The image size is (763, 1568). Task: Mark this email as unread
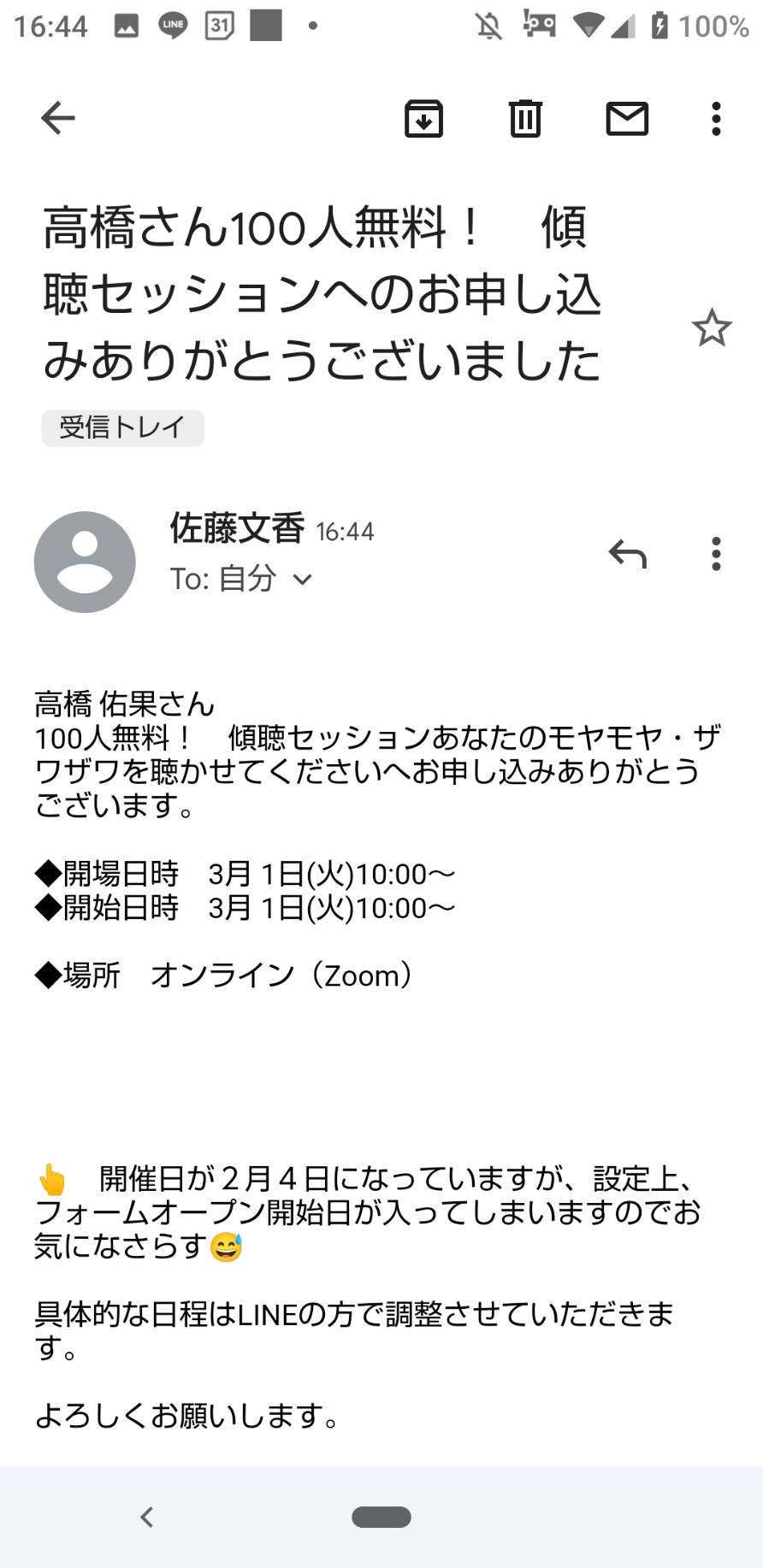click(x=627, y=118)
